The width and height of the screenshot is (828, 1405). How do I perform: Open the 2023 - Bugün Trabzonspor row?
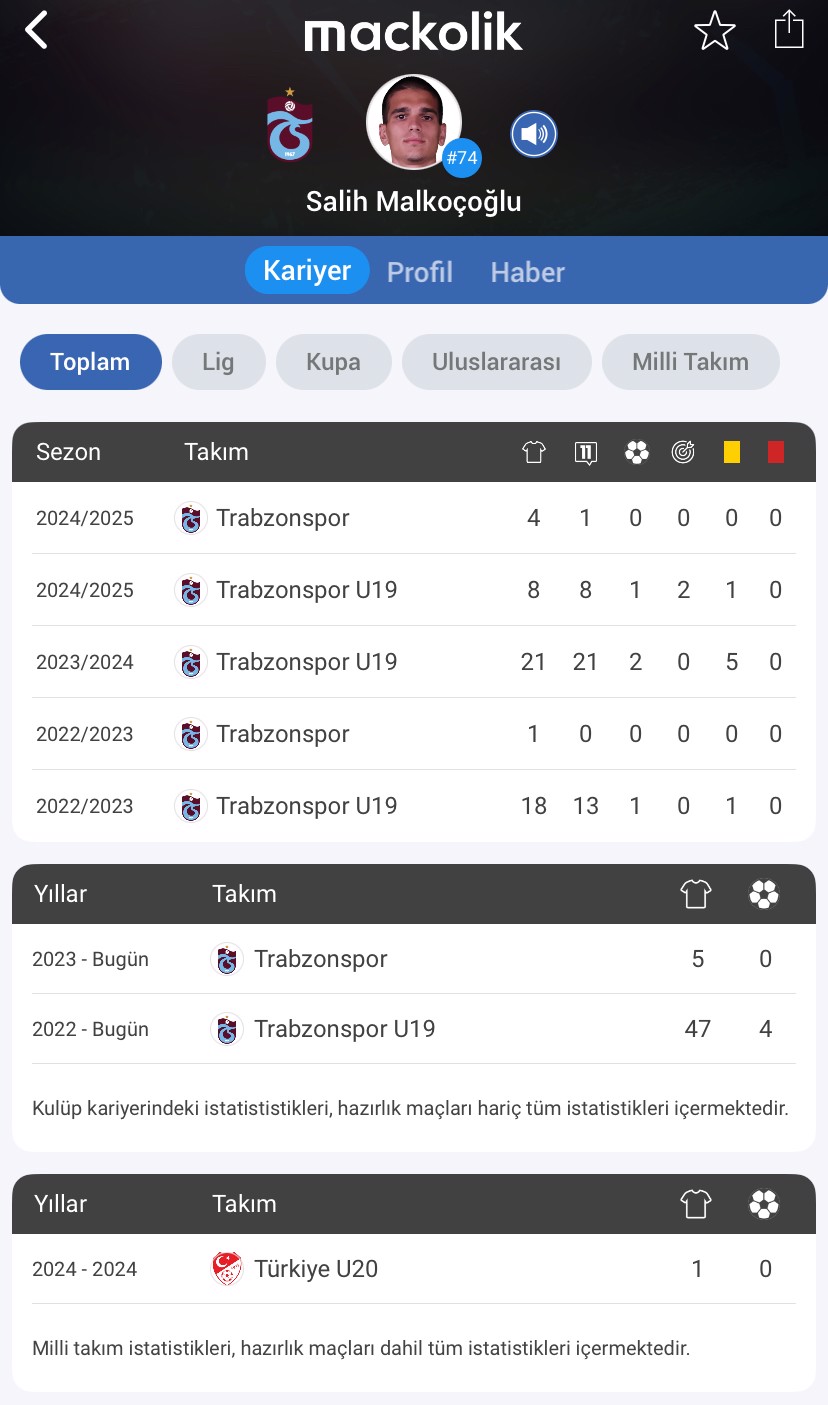pyautogui.click(x=414, y=959)
